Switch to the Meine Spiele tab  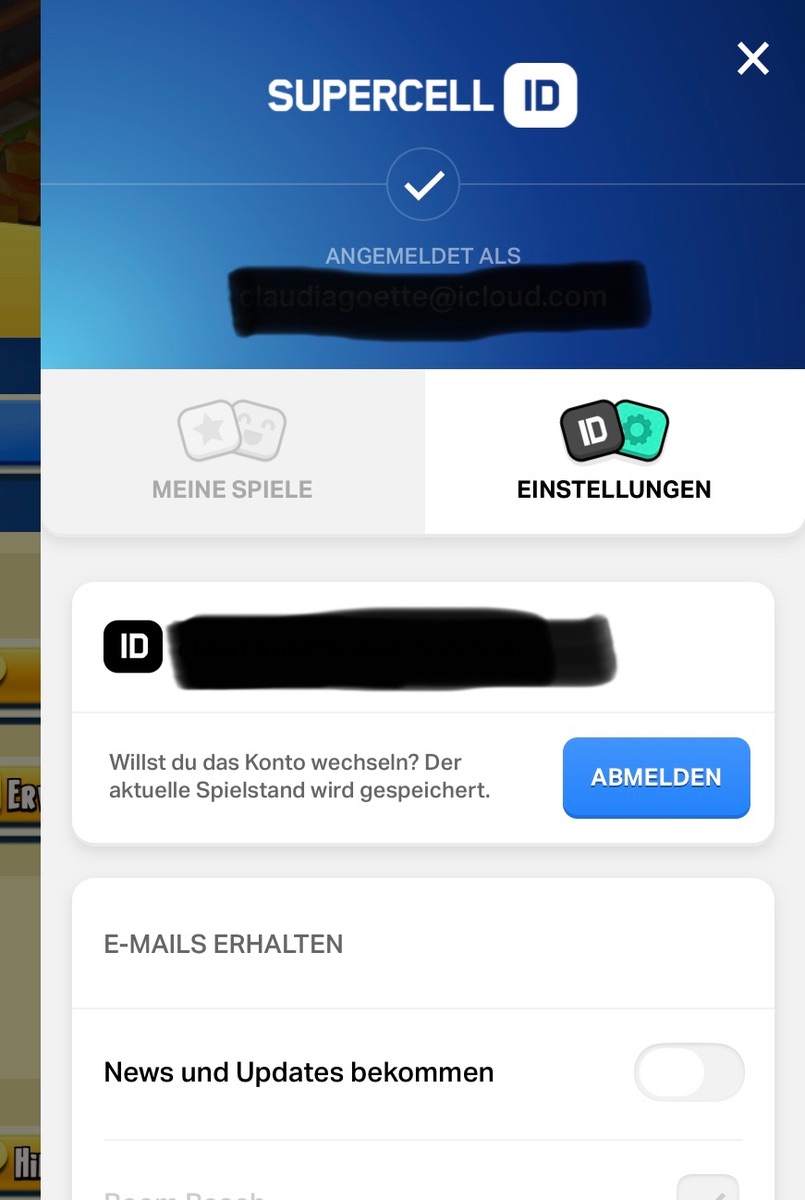pos(232,452)
